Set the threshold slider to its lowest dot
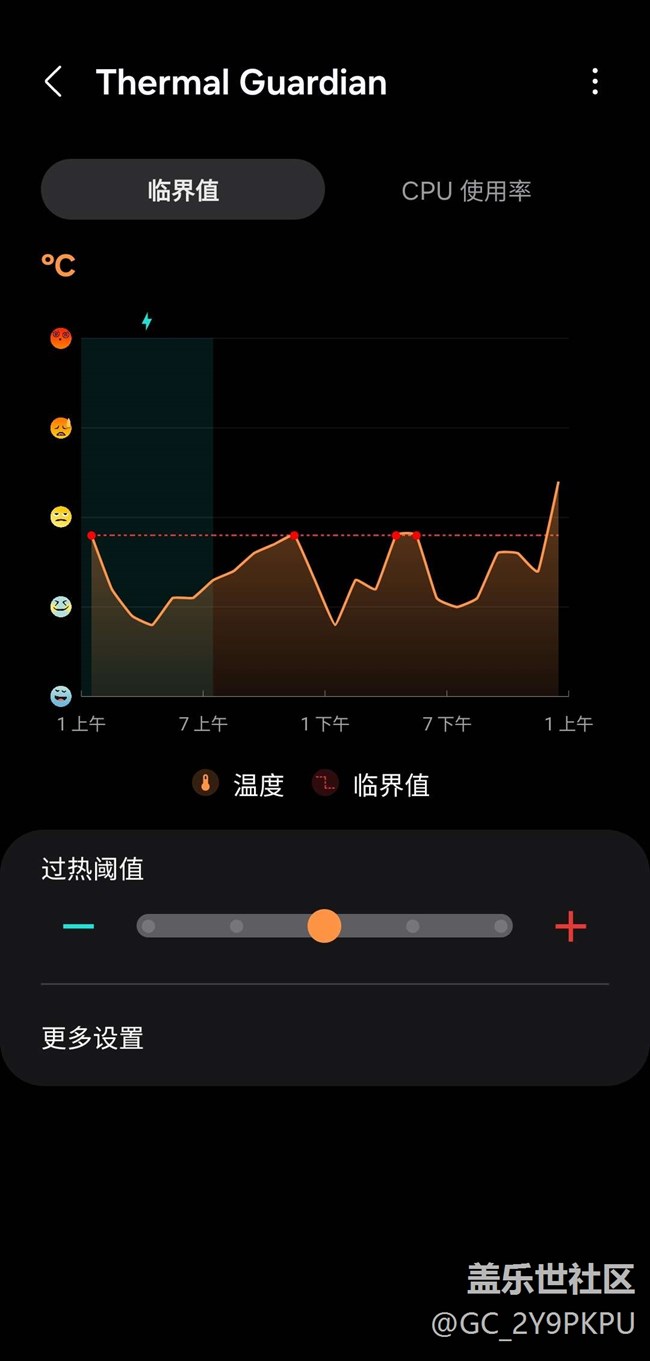Image resolution: width=650 pixels, height=1361 pixels. pyautogui.click(x=149, y=927)
